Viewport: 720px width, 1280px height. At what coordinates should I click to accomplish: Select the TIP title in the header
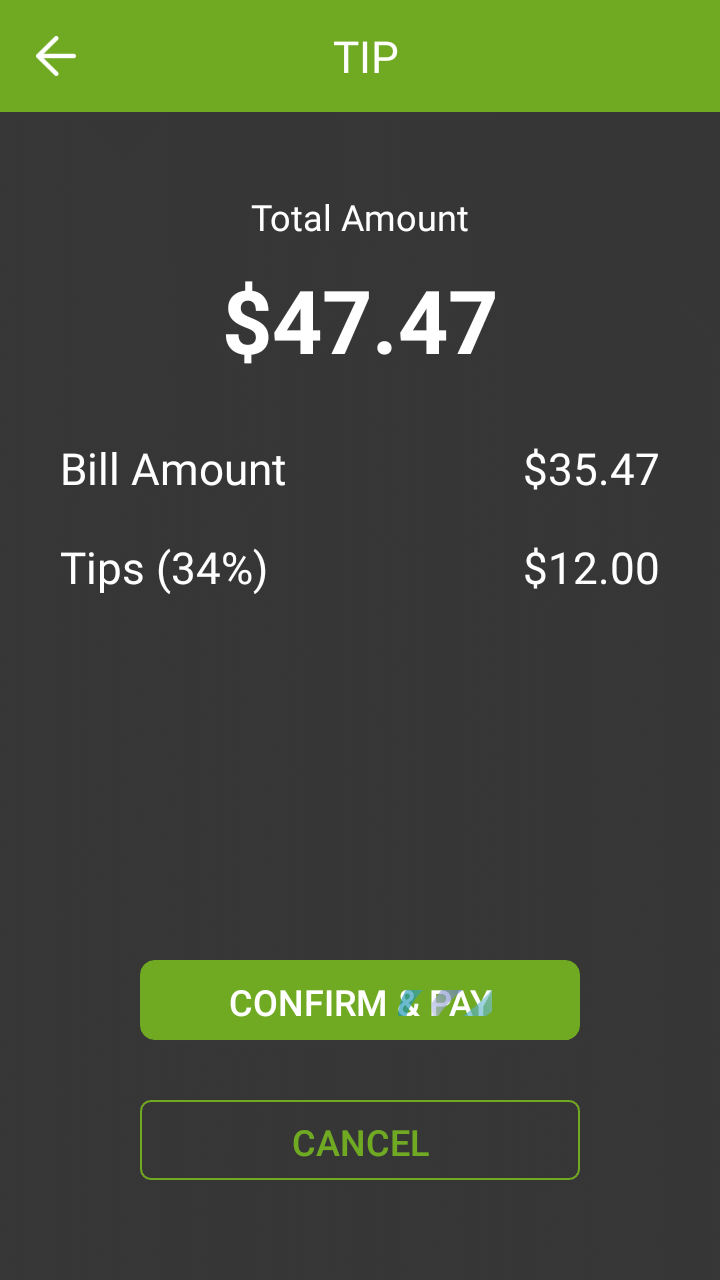coord(362,56)
